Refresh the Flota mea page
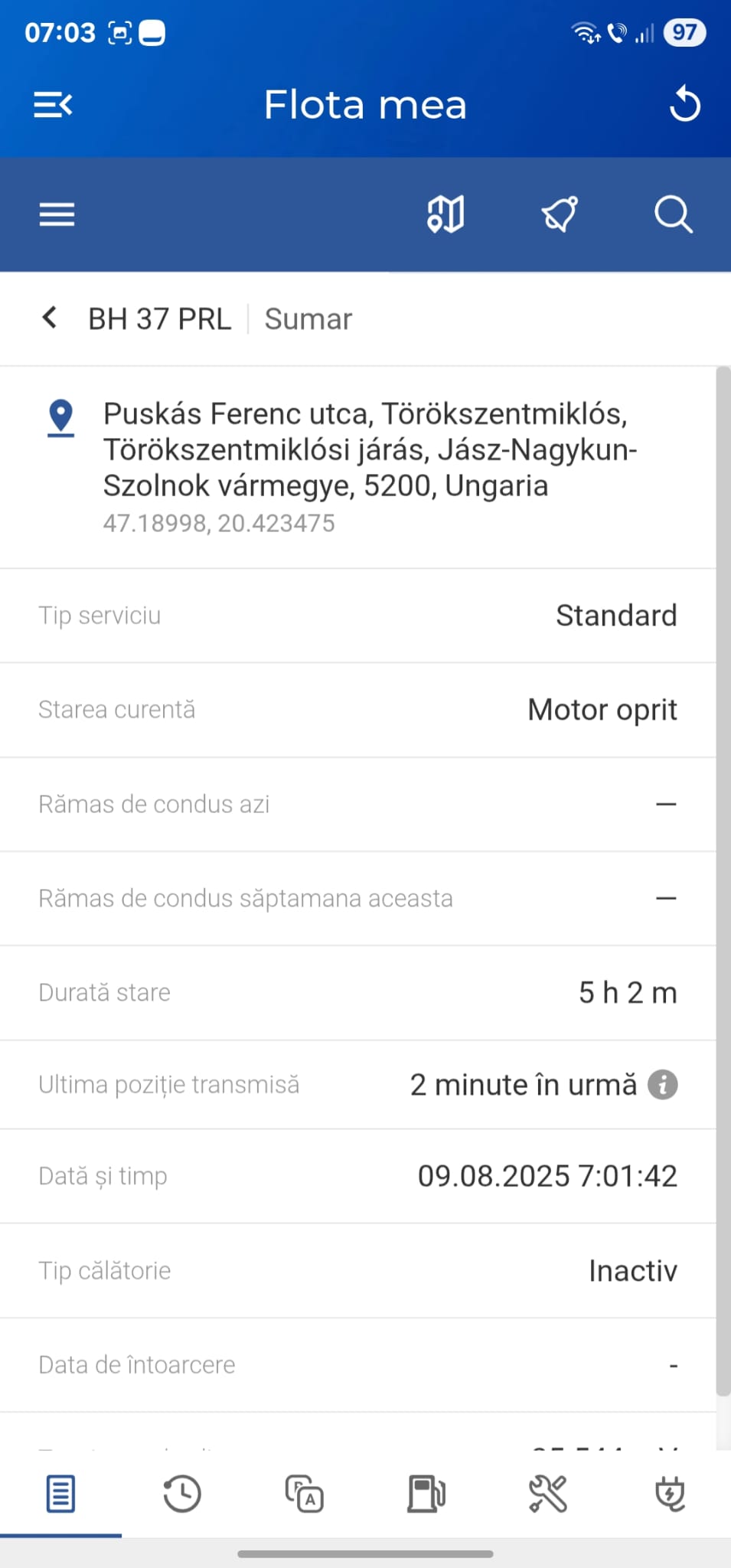Viewport: 731px width, 1568px height. [684, 105]
